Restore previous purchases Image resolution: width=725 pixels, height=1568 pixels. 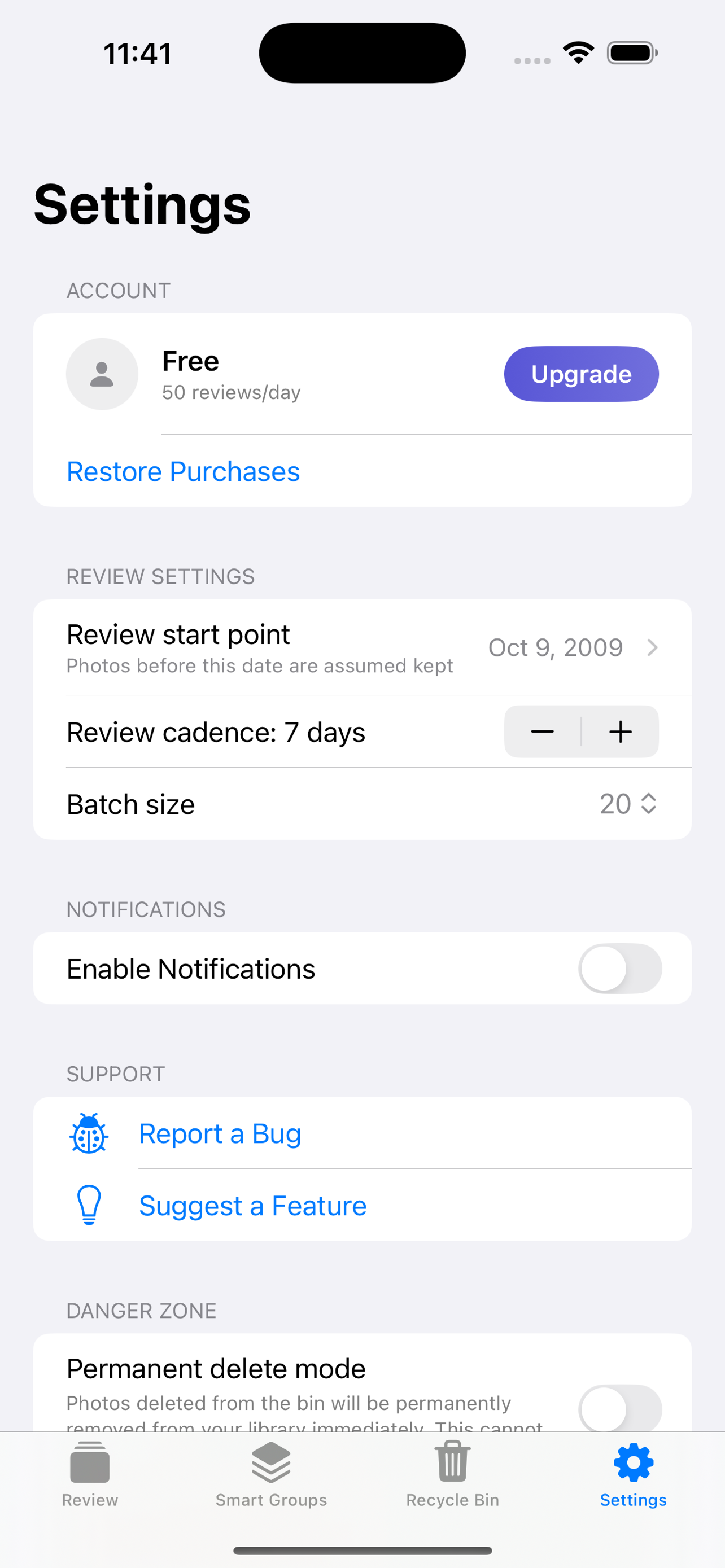pos(182,471)
